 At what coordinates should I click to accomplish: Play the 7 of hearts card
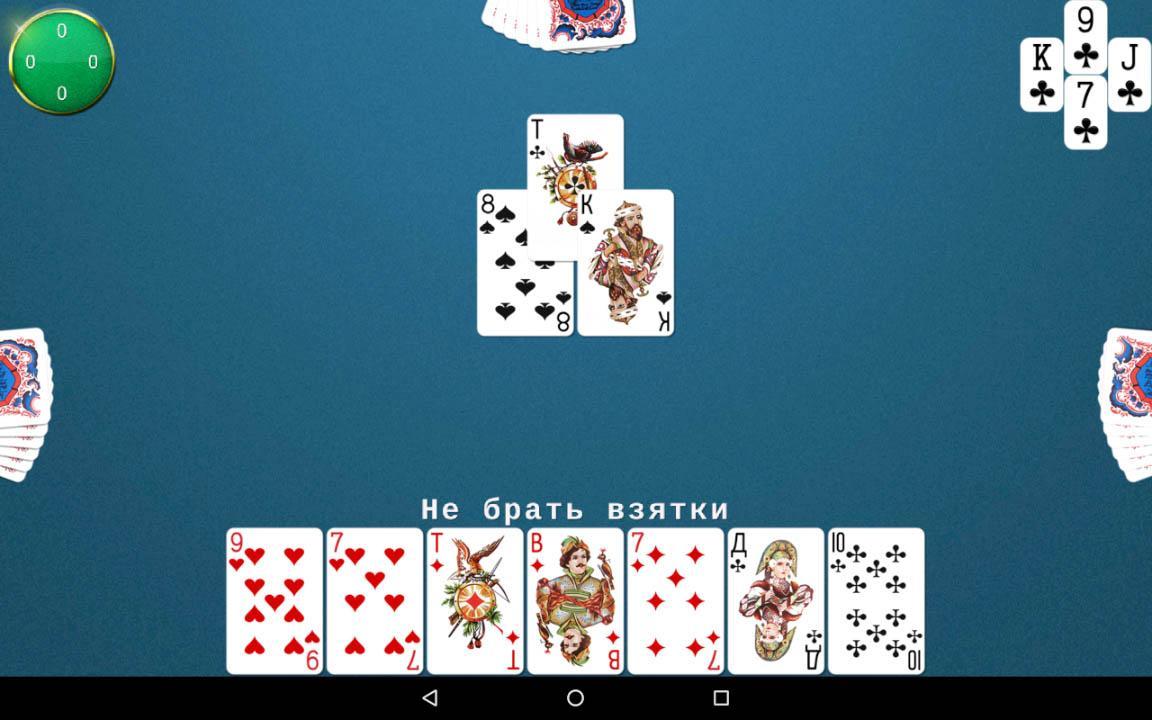374,600
